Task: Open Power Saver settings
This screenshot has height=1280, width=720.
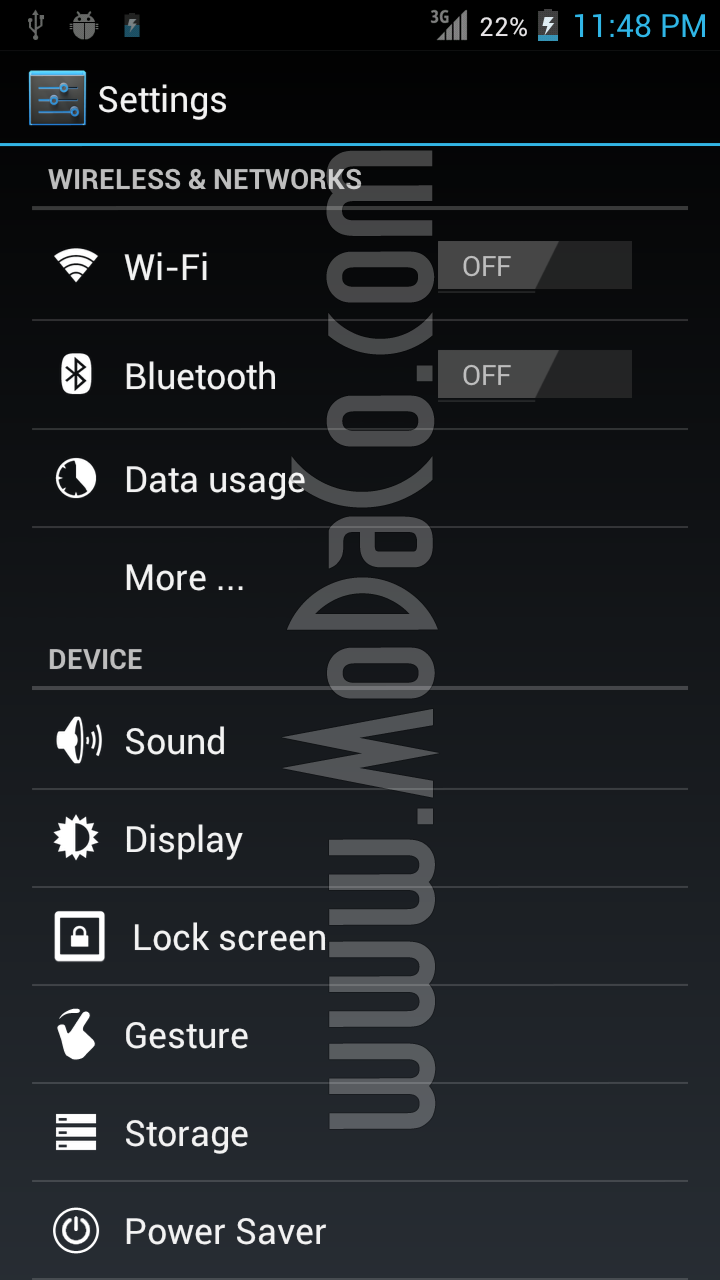Action: click(x=225, y=1232)
